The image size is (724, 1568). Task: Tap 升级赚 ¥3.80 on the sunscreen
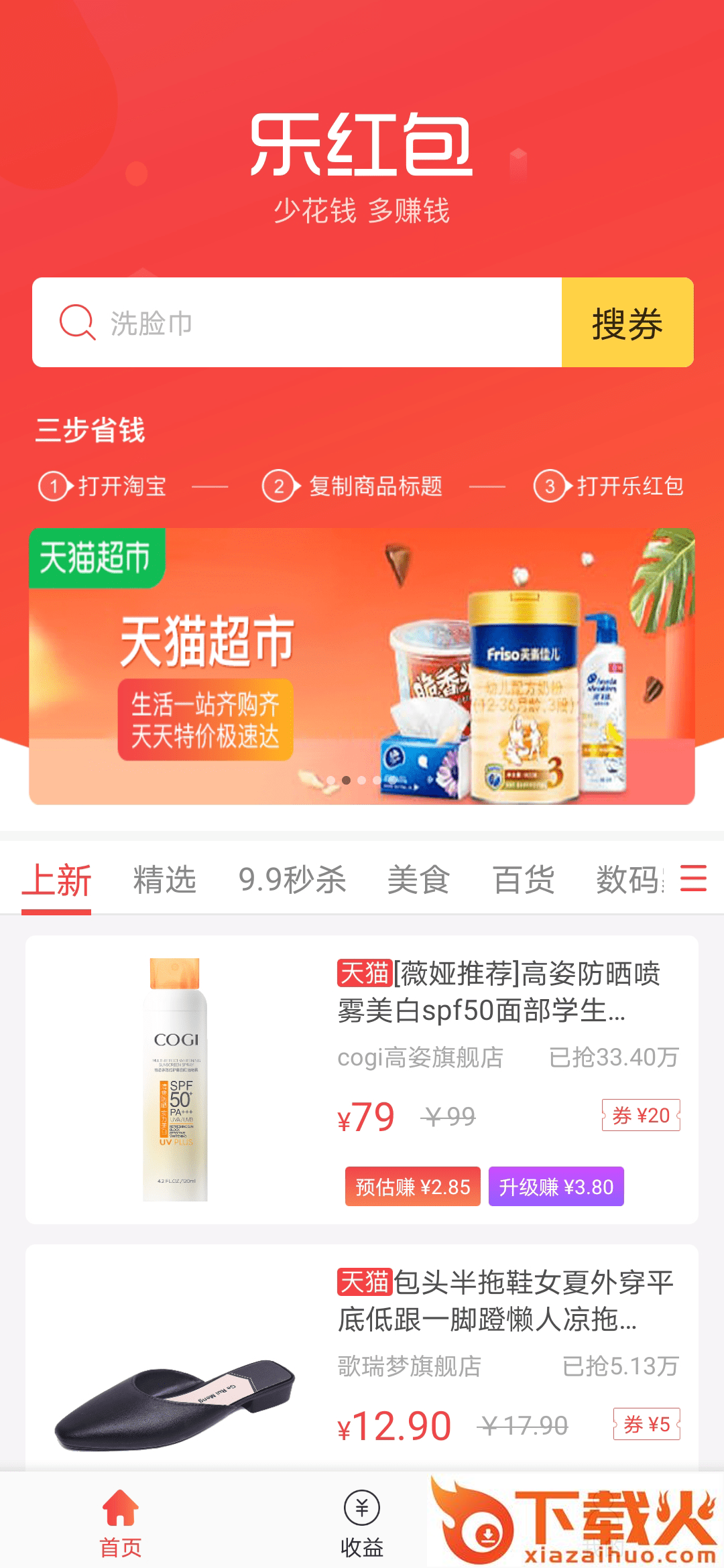click(x=556, y=1187)
